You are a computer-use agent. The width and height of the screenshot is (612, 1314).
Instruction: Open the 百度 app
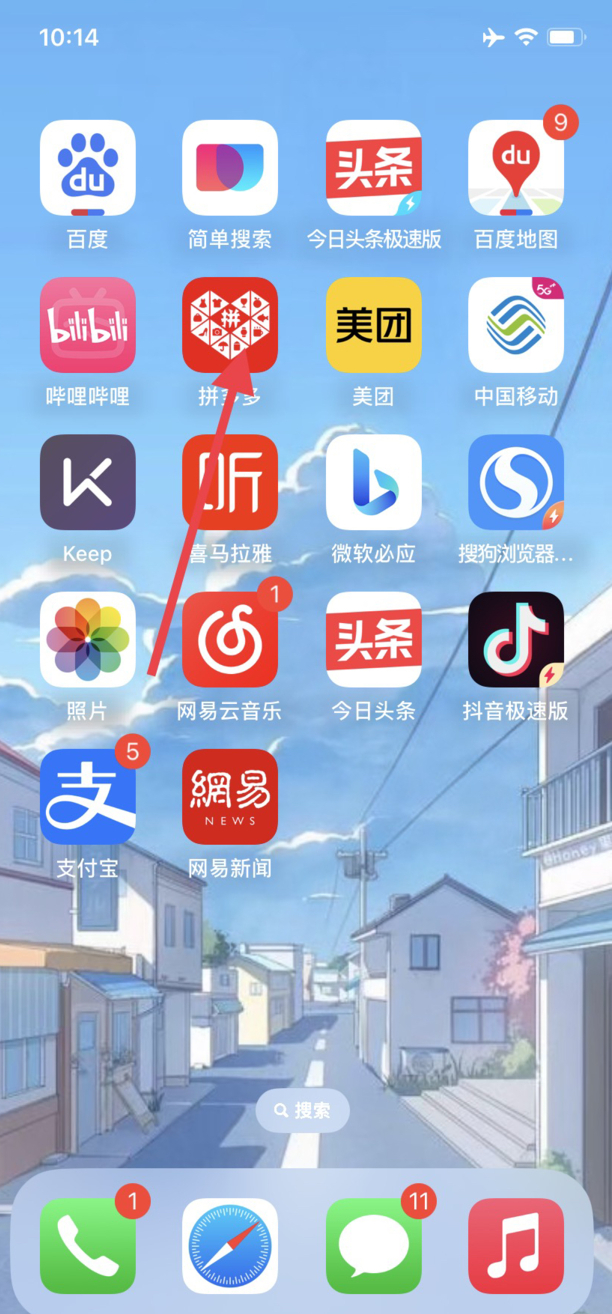coord(87,167)
